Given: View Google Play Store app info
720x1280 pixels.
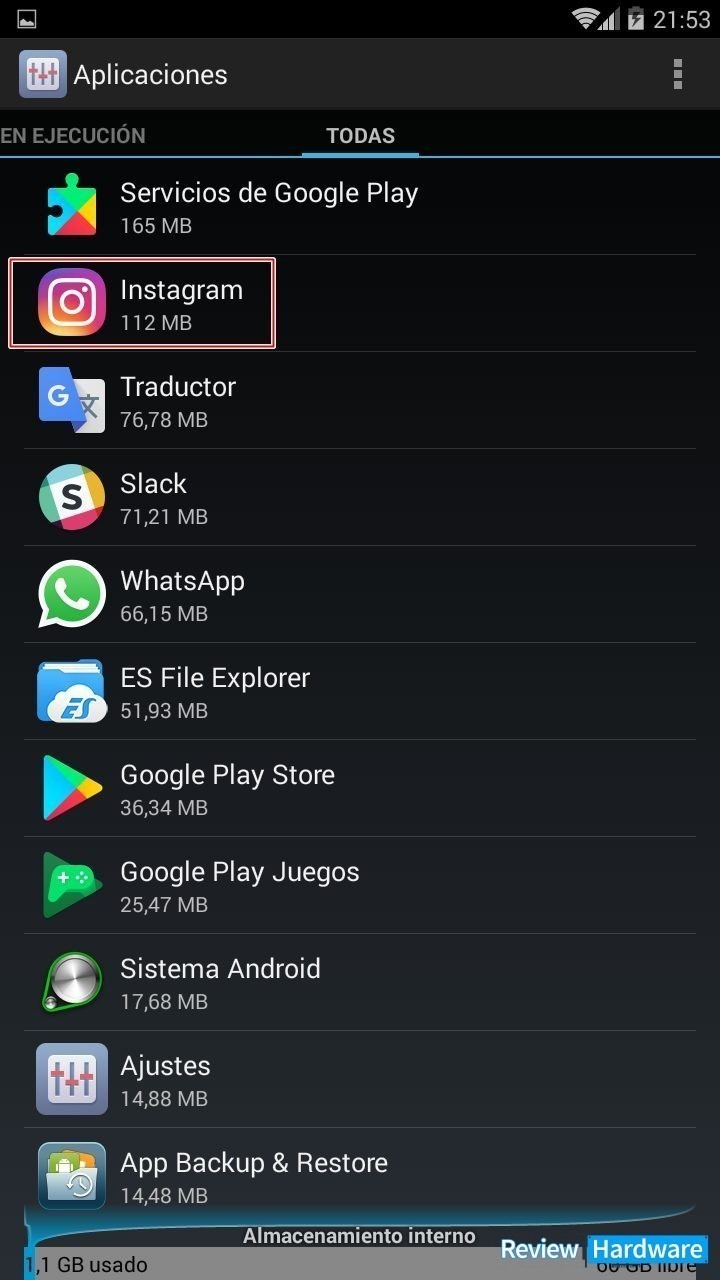Looking at the screenshot, I should (x=360, y=789).
